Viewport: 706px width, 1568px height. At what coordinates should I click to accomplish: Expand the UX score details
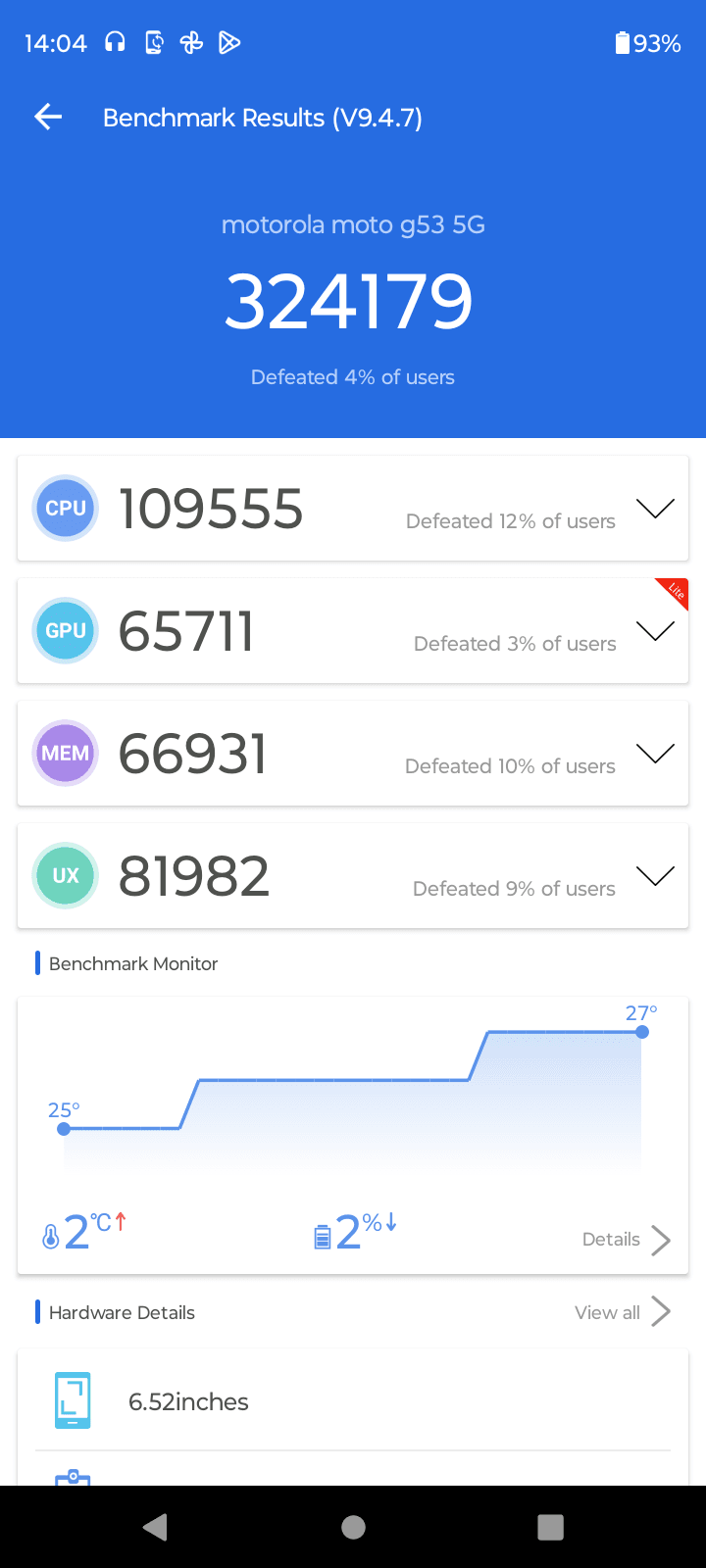click(655, 876)
